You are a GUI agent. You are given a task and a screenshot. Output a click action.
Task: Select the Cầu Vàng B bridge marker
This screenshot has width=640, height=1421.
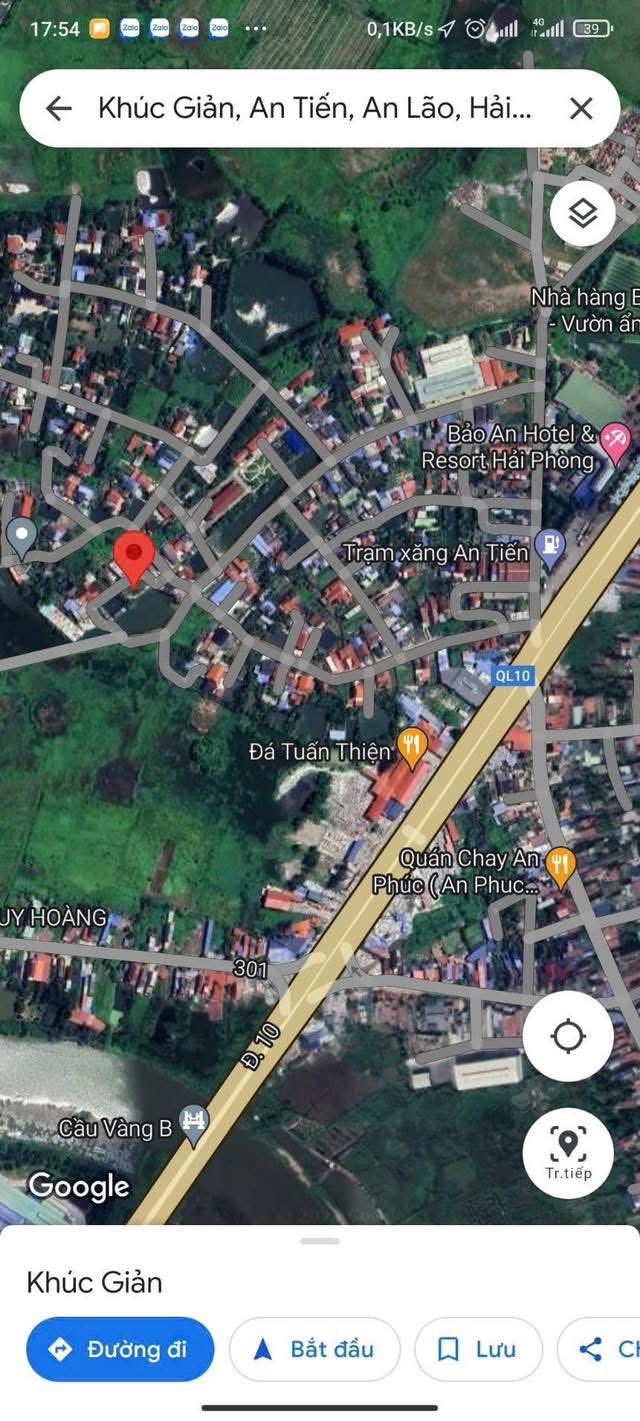pyautogui.click(x=193, y=1123)
